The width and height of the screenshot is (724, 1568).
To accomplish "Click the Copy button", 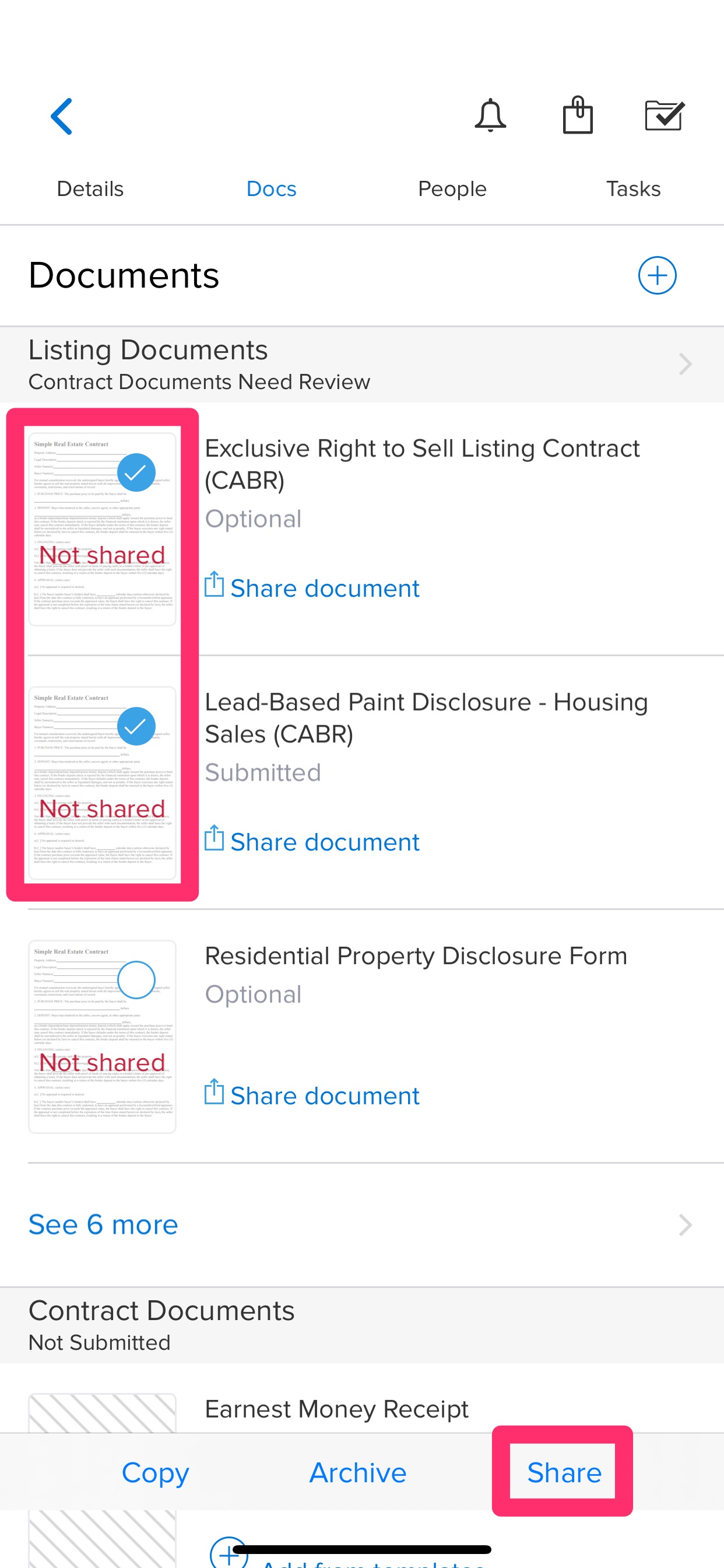I will coord(154,1473).
